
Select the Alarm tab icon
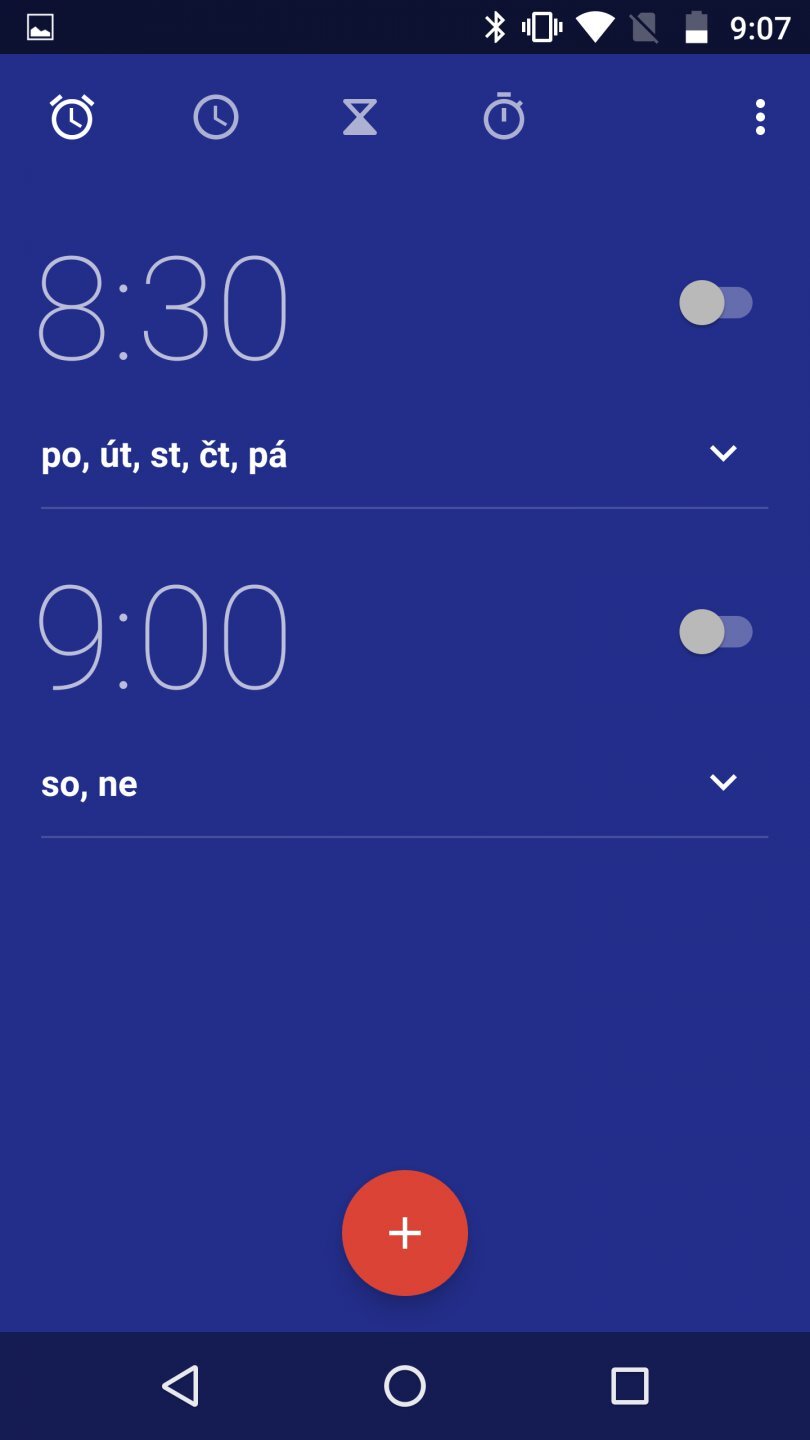point(71,117)
